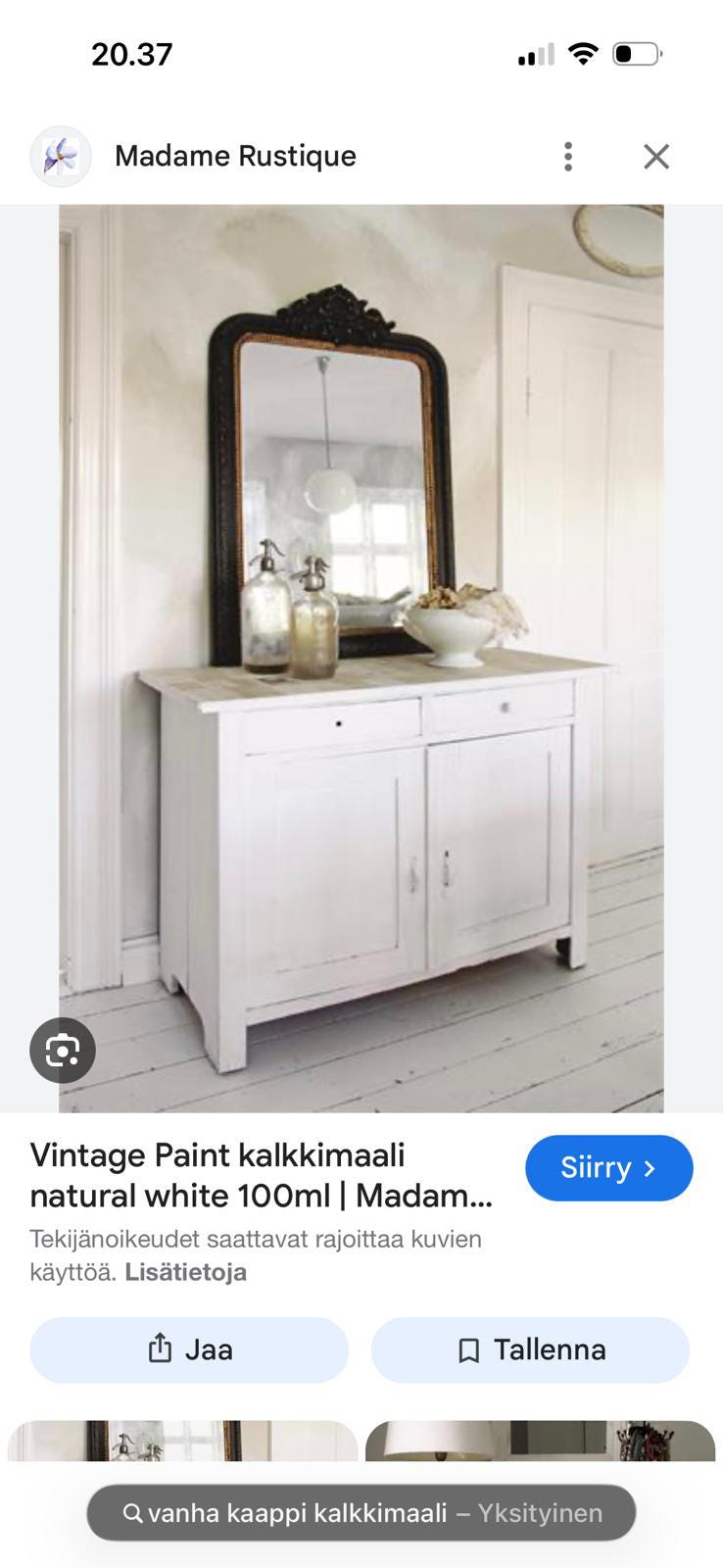Tap the Siirry button to visit site

(x=608, y=1167)
